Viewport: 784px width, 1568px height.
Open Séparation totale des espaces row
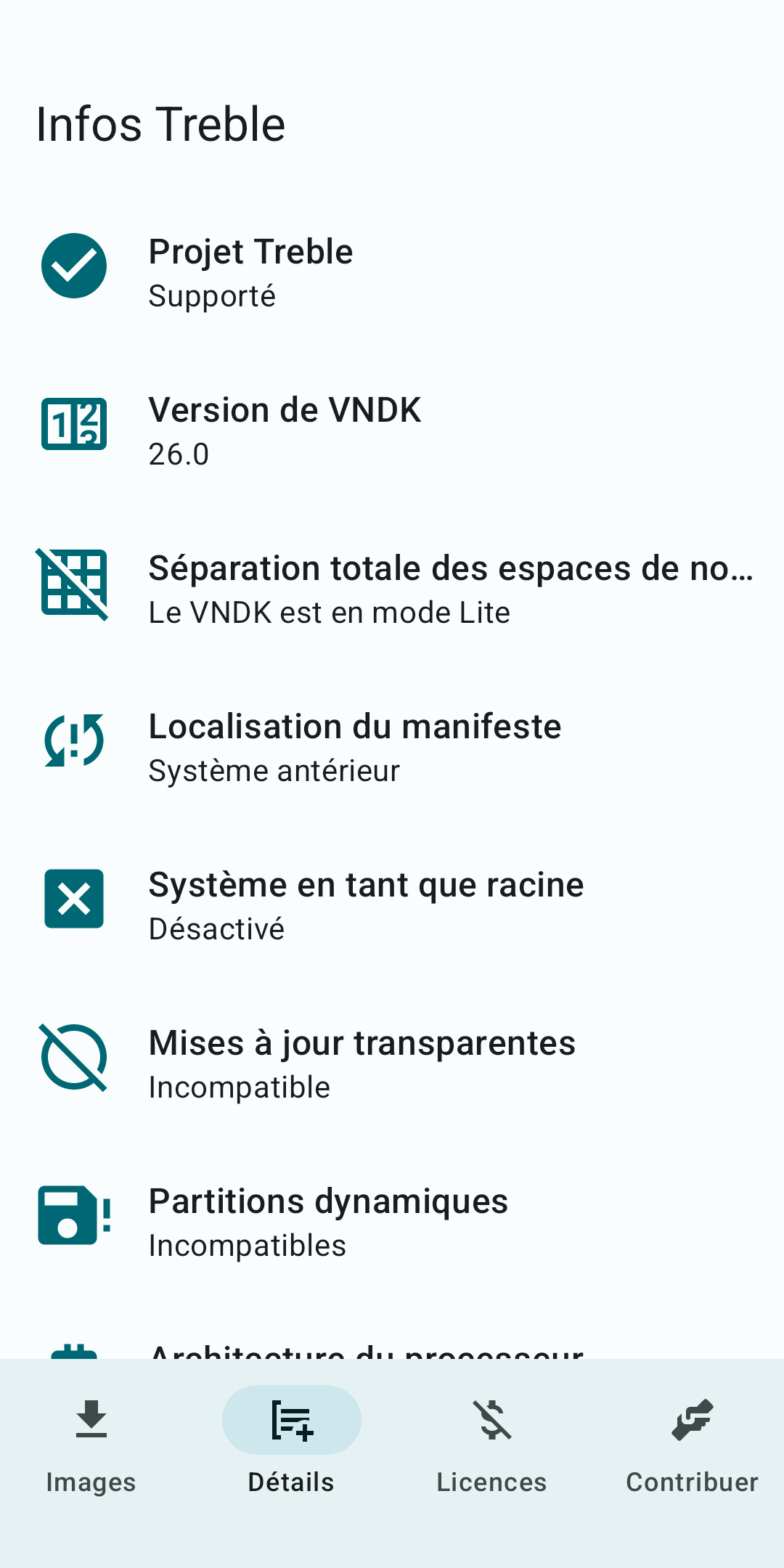[392, 589]
